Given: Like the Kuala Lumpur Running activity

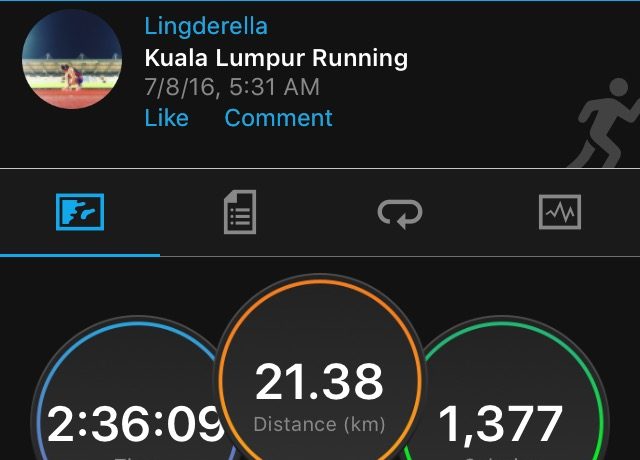Looking at the screenshot, I should pos(166,118).
